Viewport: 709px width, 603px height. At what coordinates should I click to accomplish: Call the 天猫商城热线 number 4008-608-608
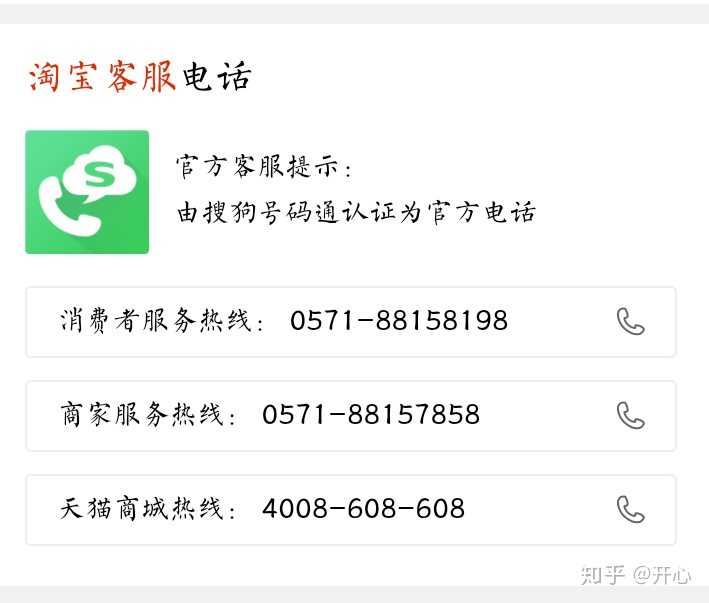click(x=630, y=509)
